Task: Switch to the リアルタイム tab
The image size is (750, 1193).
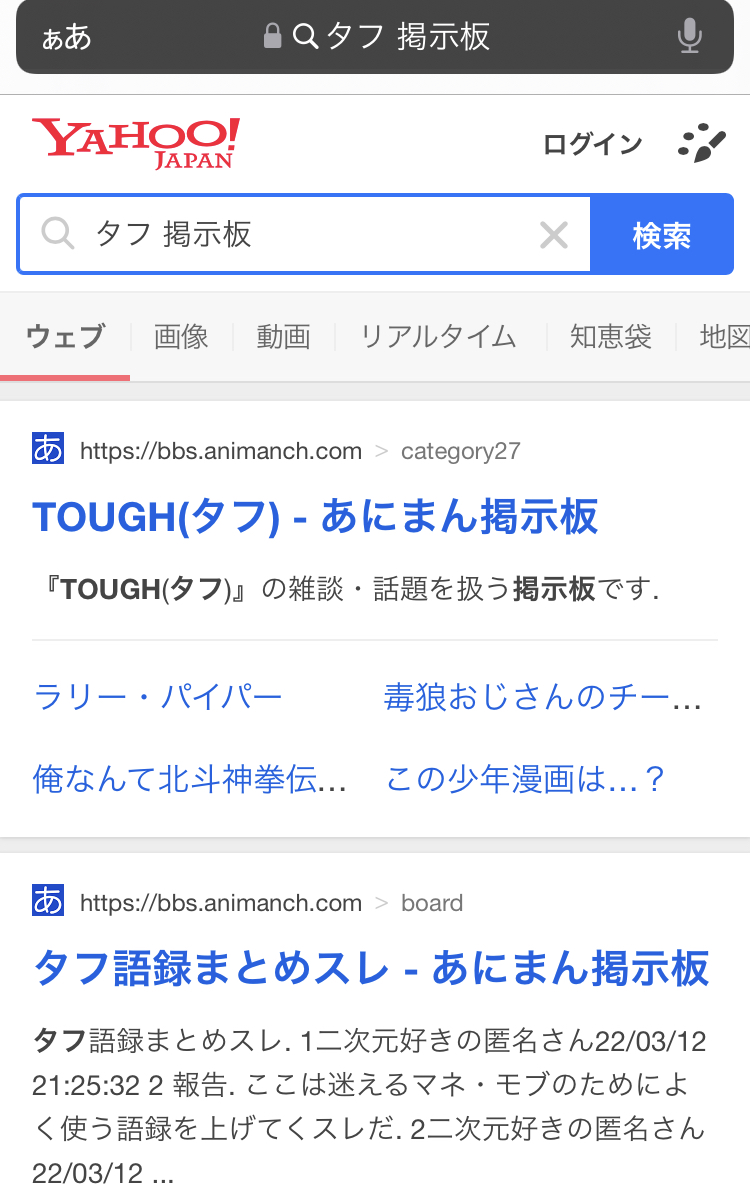Action: click(x=438, y=337)
